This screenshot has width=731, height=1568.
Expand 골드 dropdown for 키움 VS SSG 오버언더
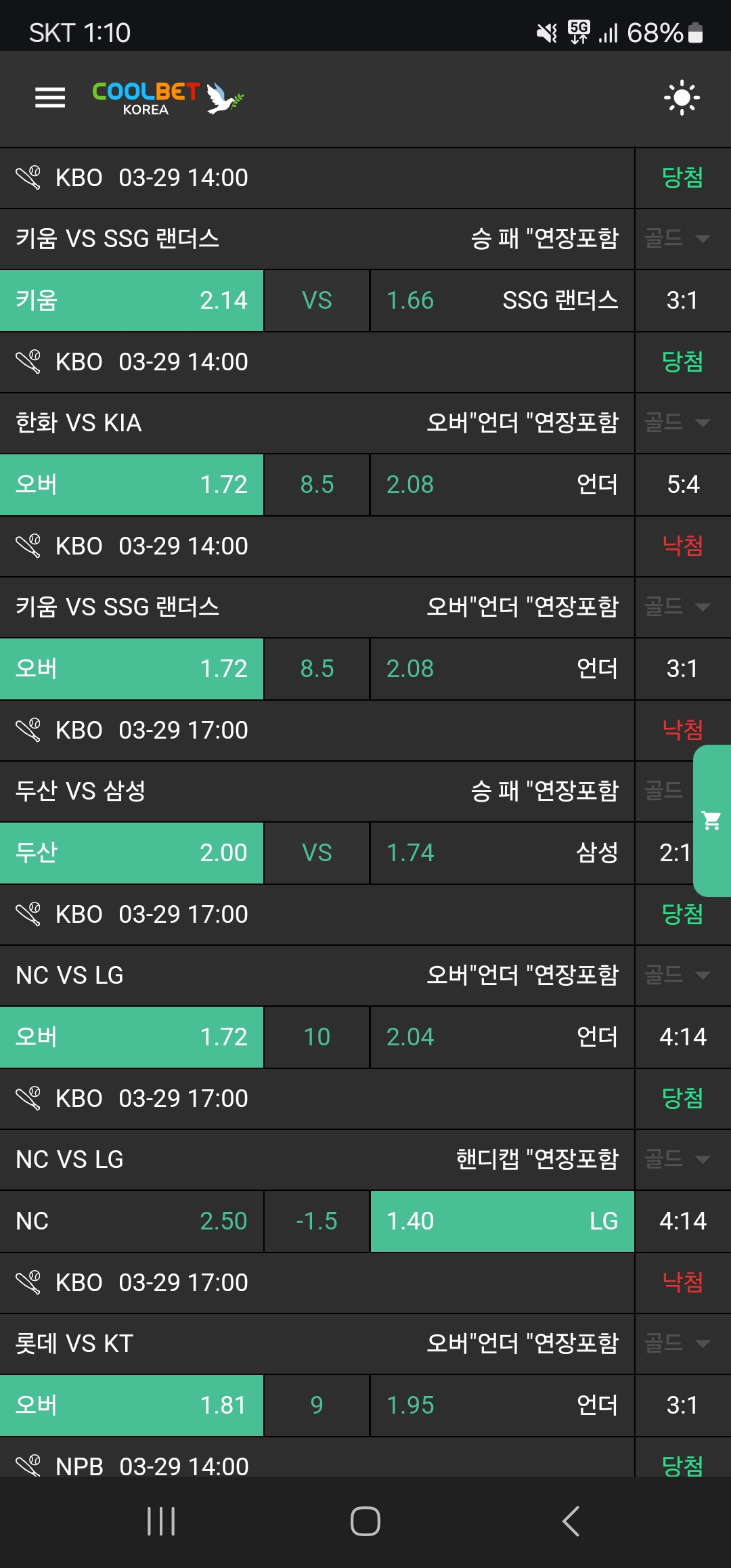678,607
